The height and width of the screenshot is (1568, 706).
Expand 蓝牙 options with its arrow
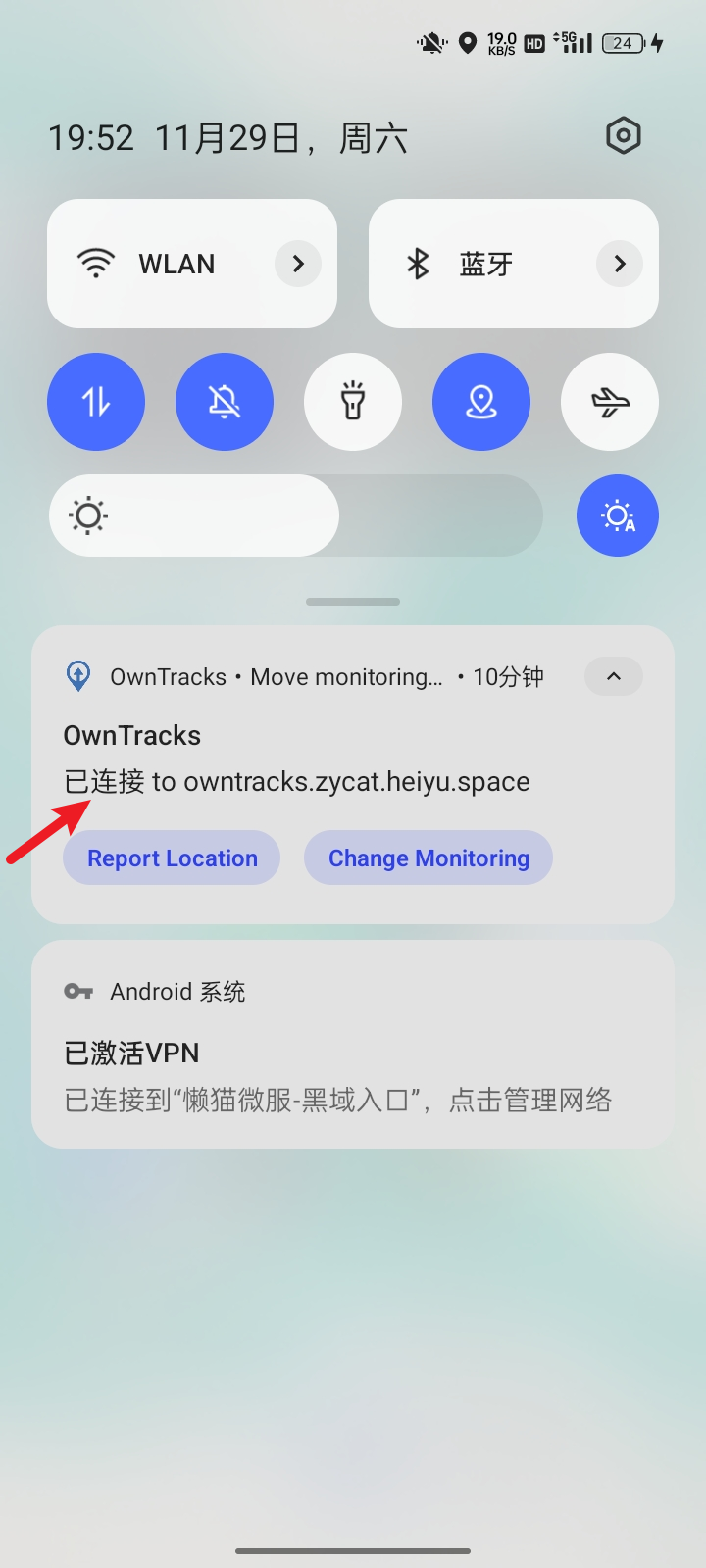(x=620, y=264)
